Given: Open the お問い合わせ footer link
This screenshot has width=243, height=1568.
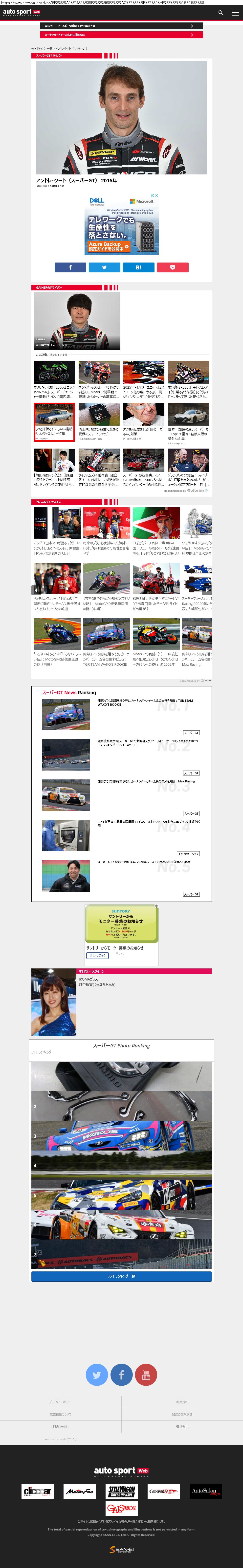Looking at the screenshot, I should pyautogui.click(x=61, y=1426).
